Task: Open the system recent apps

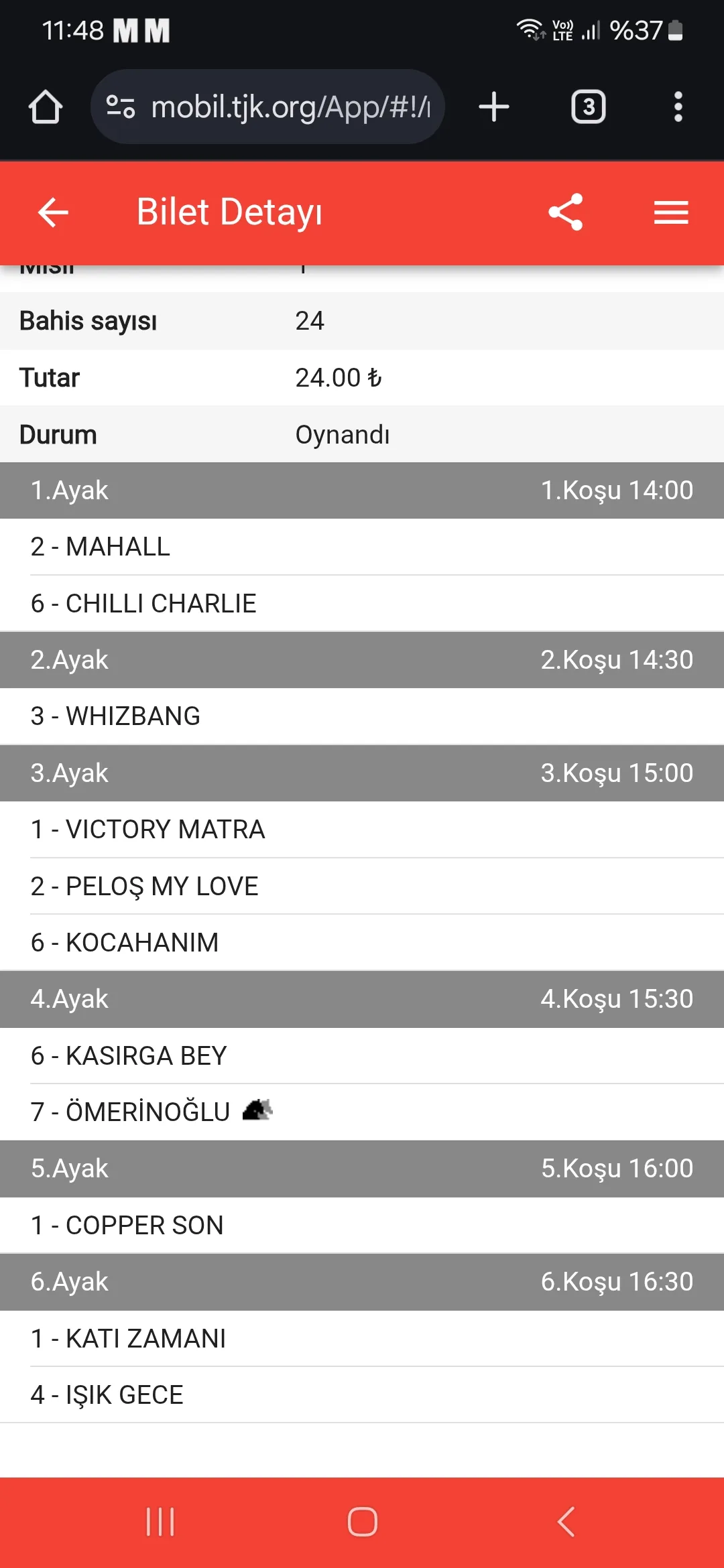Action: click(x=160, y=1522)
